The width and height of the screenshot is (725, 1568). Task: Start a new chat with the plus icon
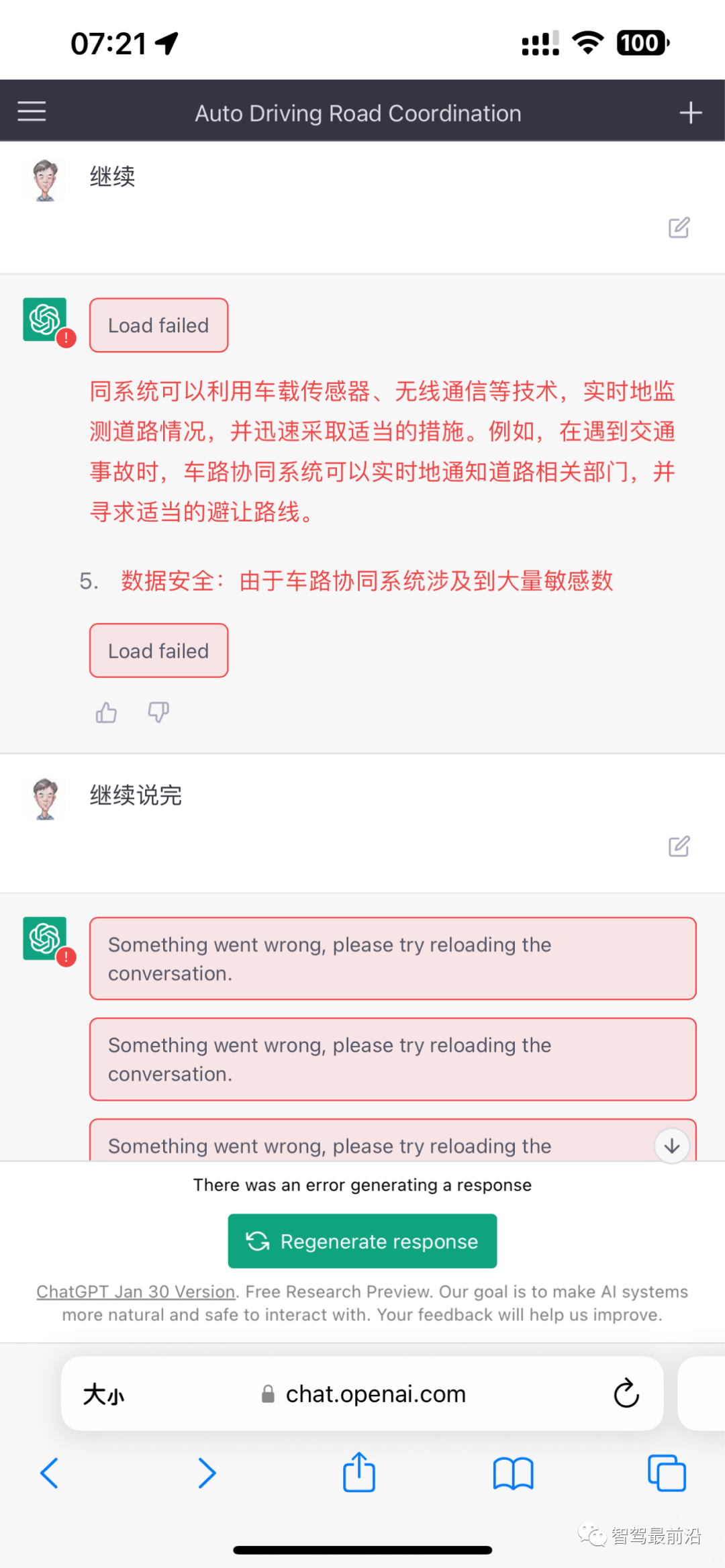[690, 111]
